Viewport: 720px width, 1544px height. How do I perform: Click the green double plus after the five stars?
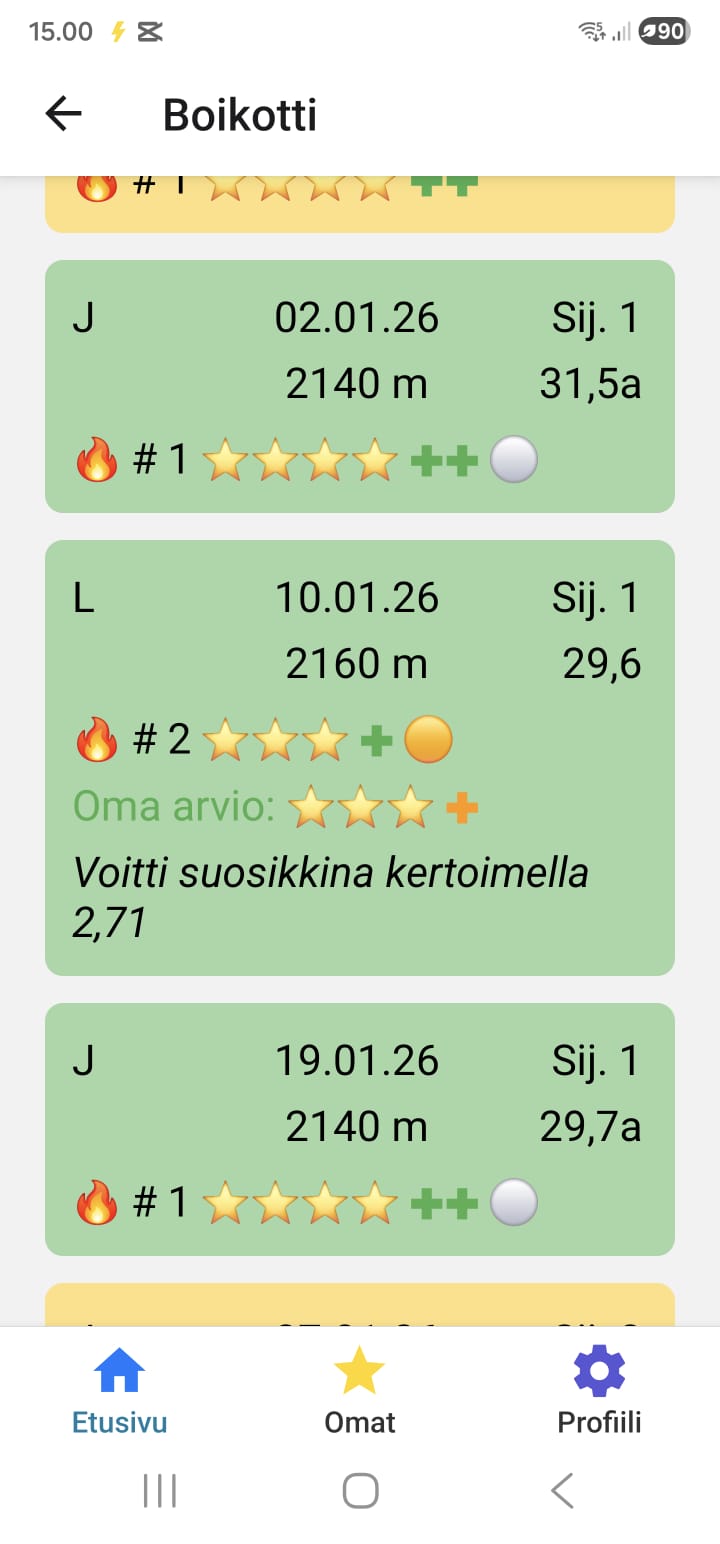(443, 460)
